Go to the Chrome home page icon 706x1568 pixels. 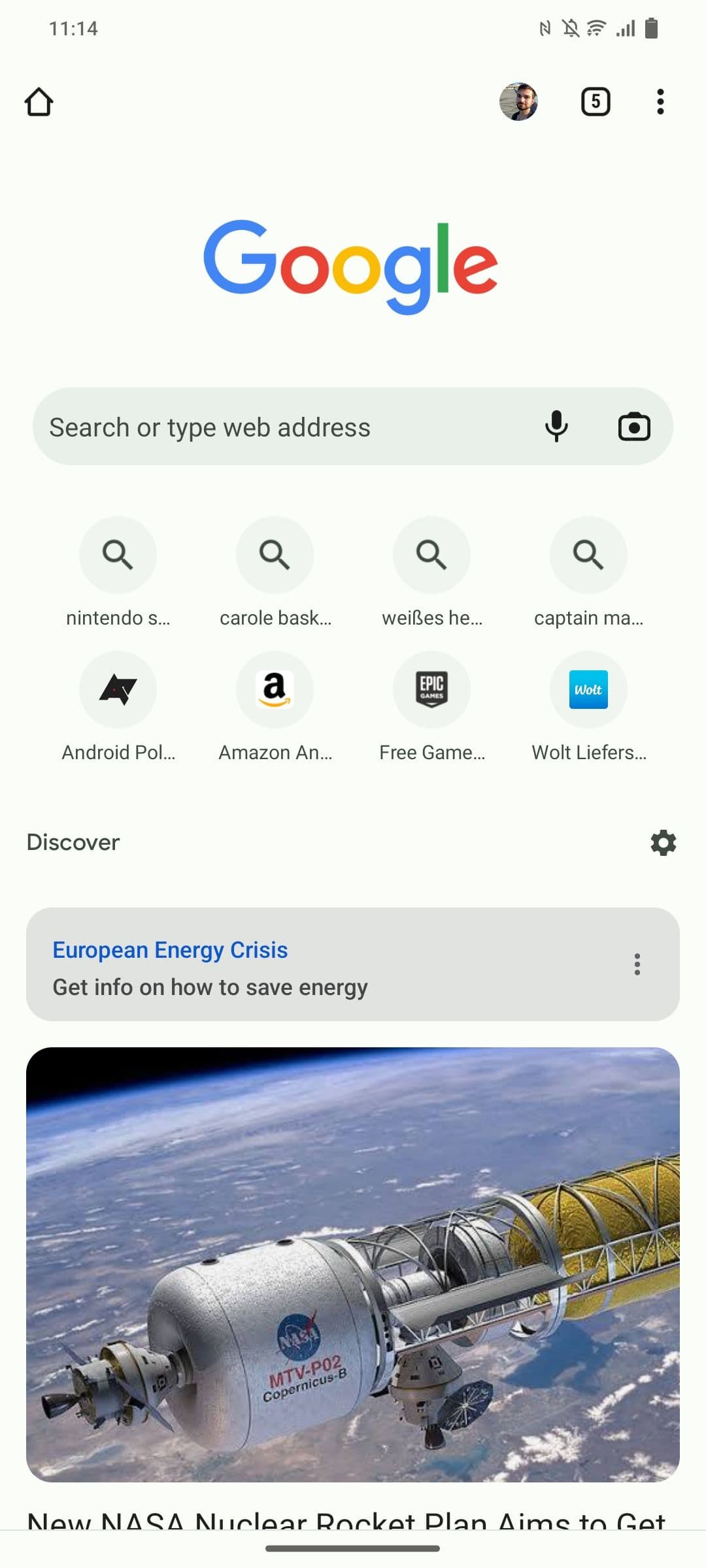click(x=39, y=102)
